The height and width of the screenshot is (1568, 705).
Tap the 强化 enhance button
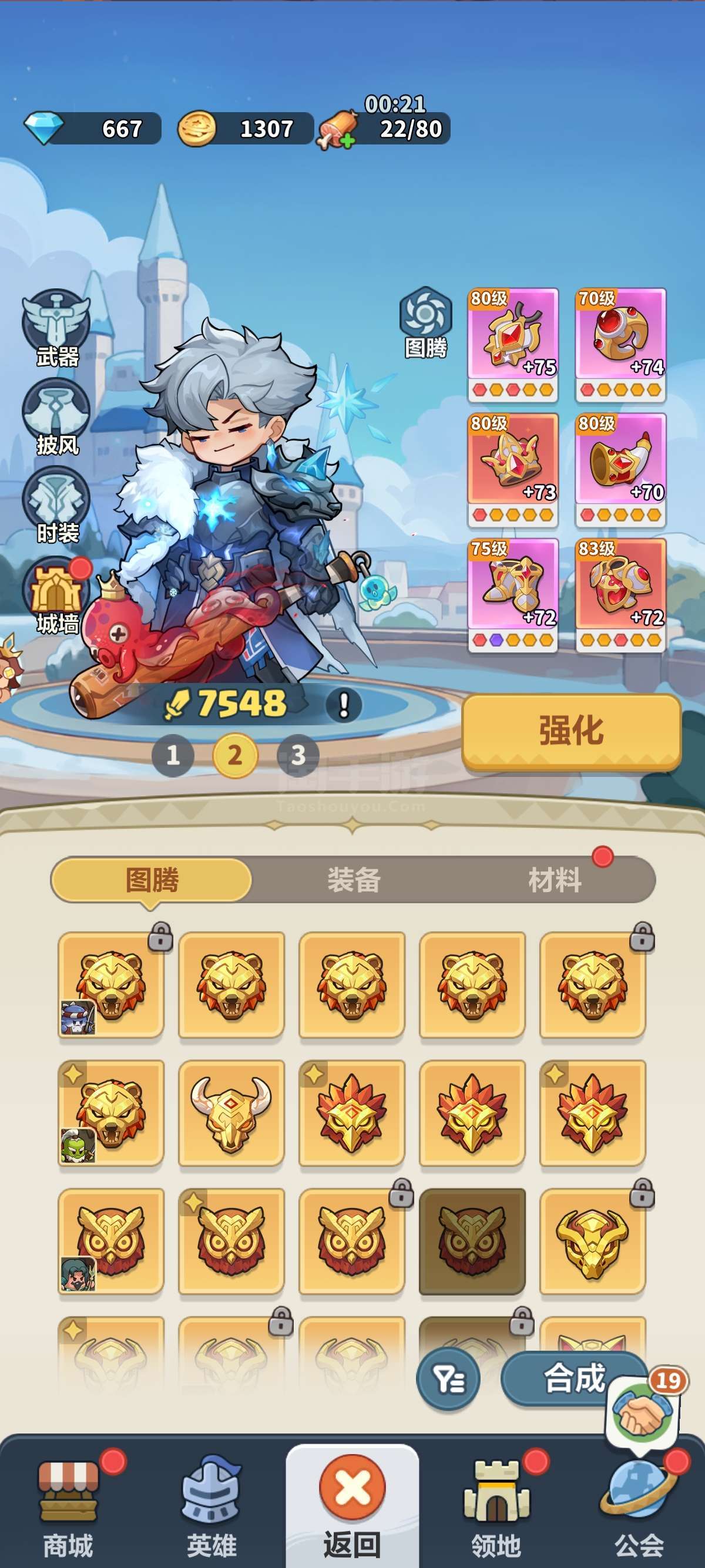point(570,731)
